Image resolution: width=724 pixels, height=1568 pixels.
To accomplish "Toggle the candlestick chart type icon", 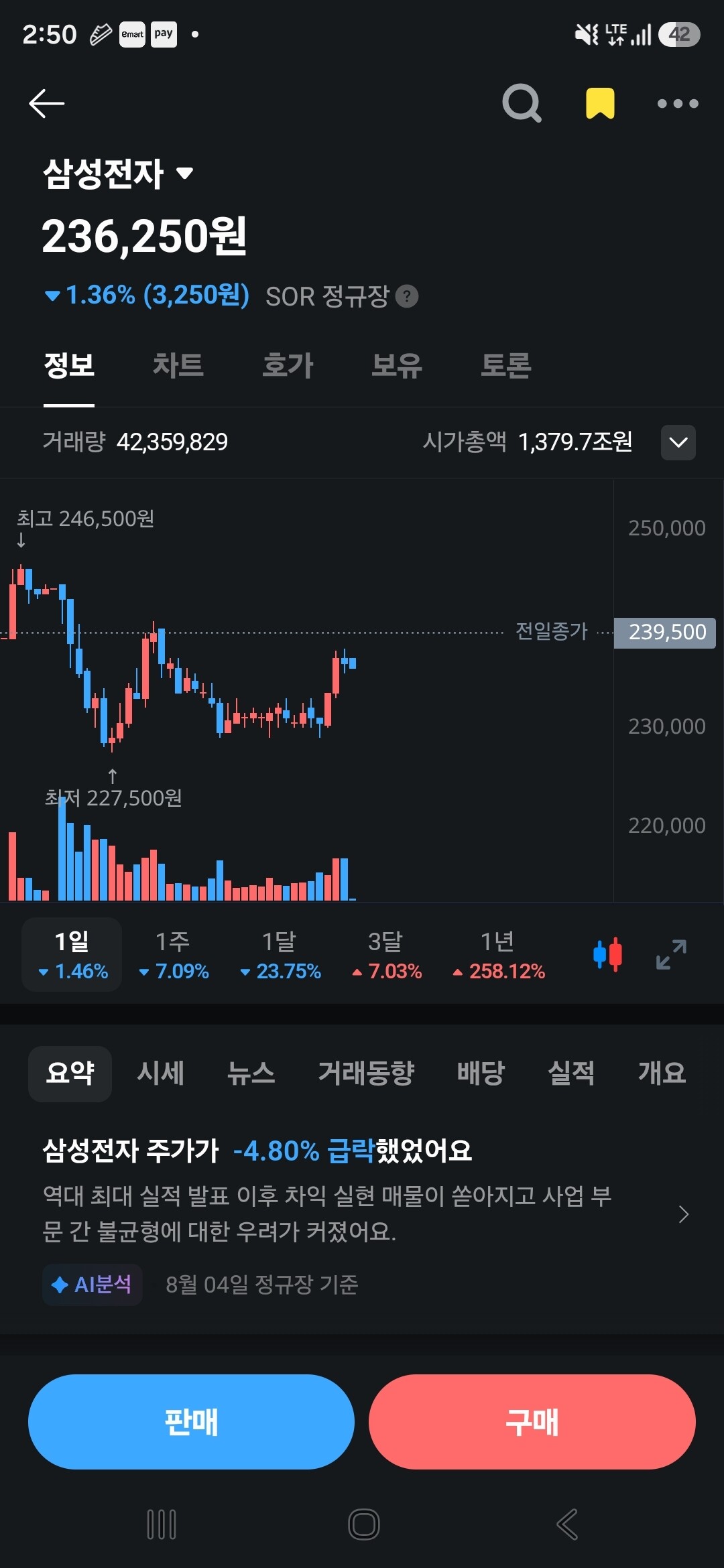I will [608, 954].
